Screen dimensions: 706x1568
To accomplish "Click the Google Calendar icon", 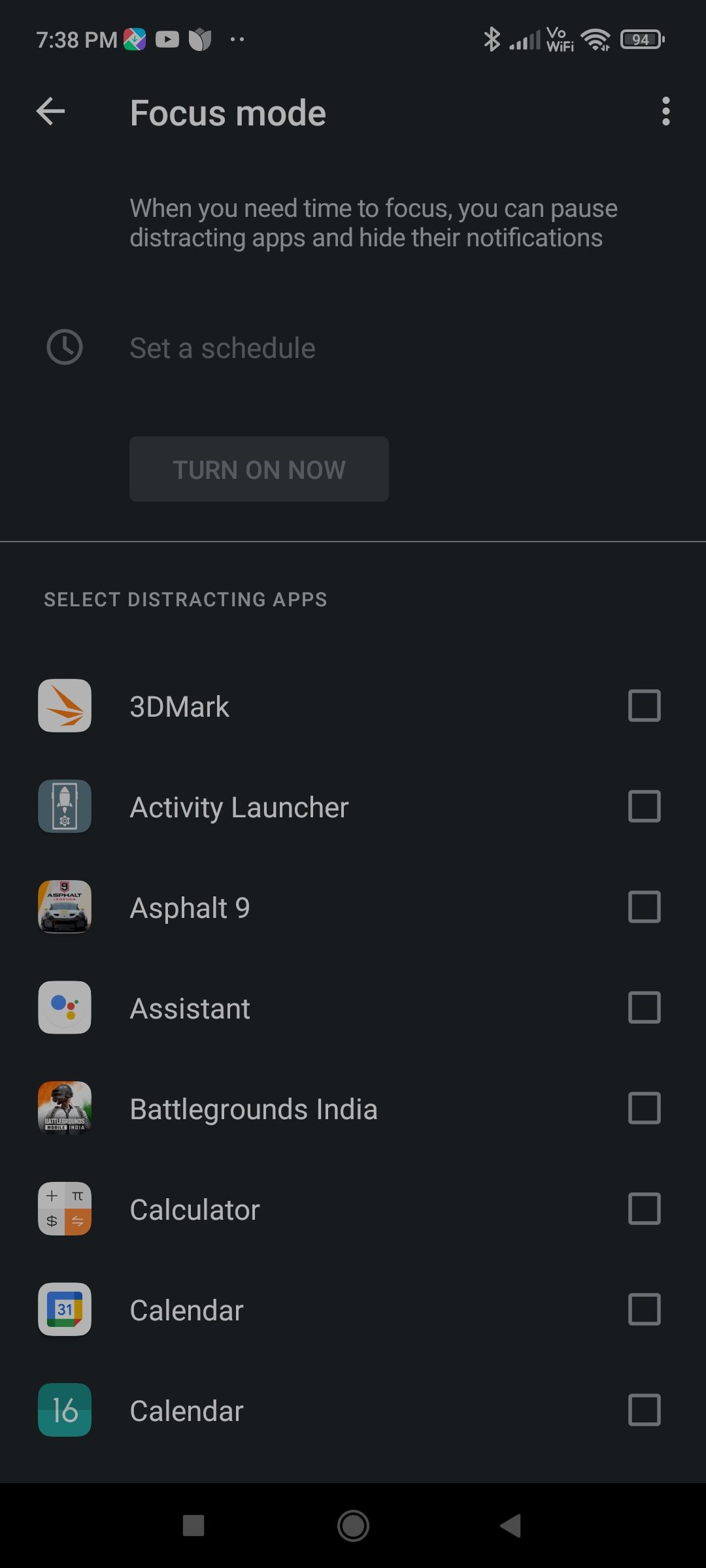I will (x=65, y=1309).
